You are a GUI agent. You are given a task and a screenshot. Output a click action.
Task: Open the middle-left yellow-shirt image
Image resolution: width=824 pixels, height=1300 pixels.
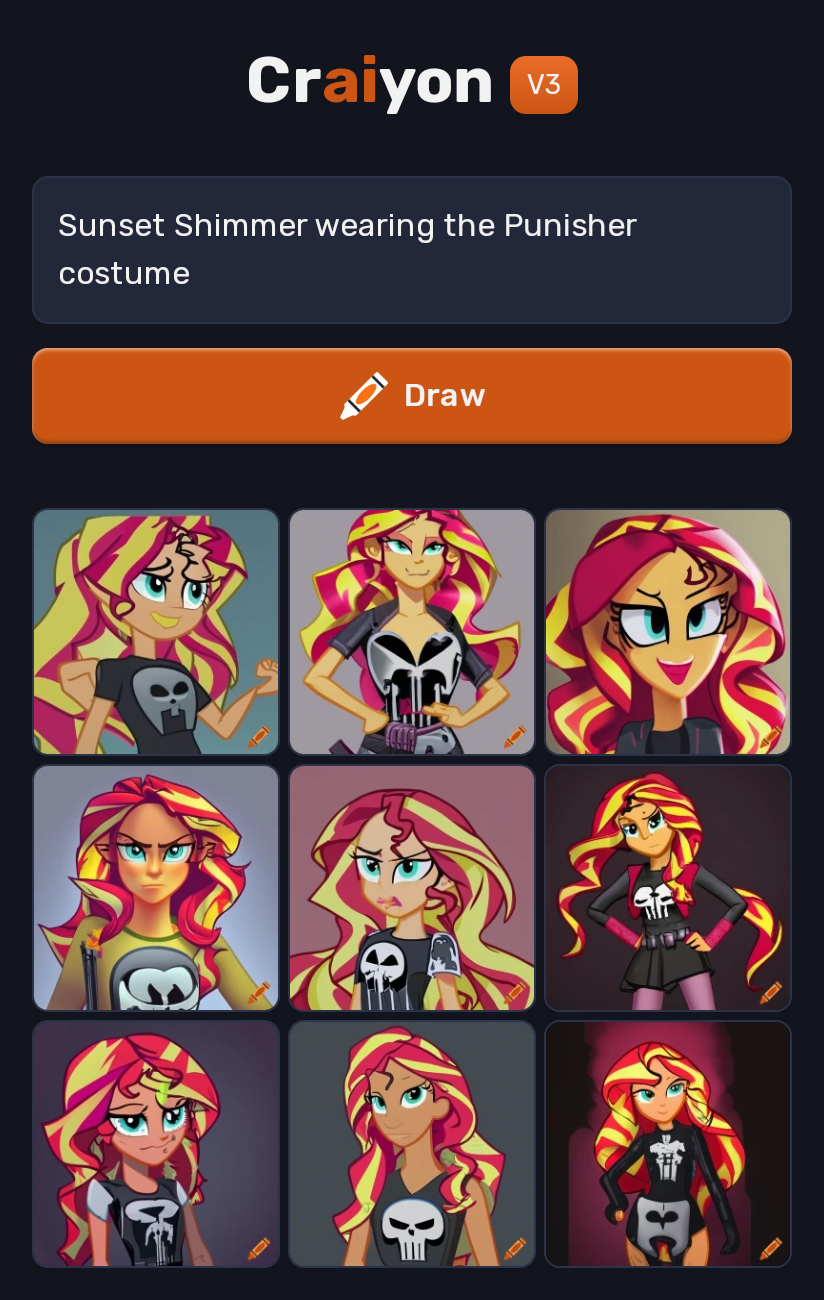pos(156,888)
